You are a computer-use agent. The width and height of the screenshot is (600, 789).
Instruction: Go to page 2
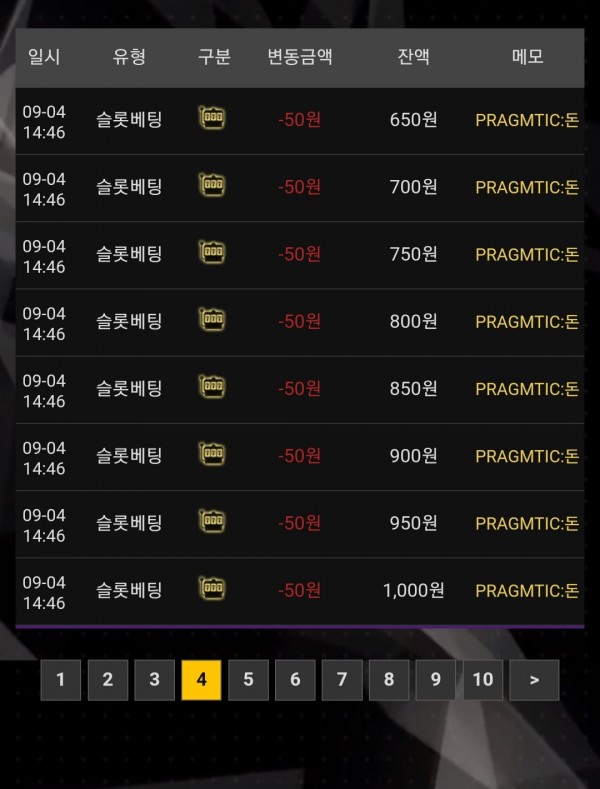[x=108, y=680]
